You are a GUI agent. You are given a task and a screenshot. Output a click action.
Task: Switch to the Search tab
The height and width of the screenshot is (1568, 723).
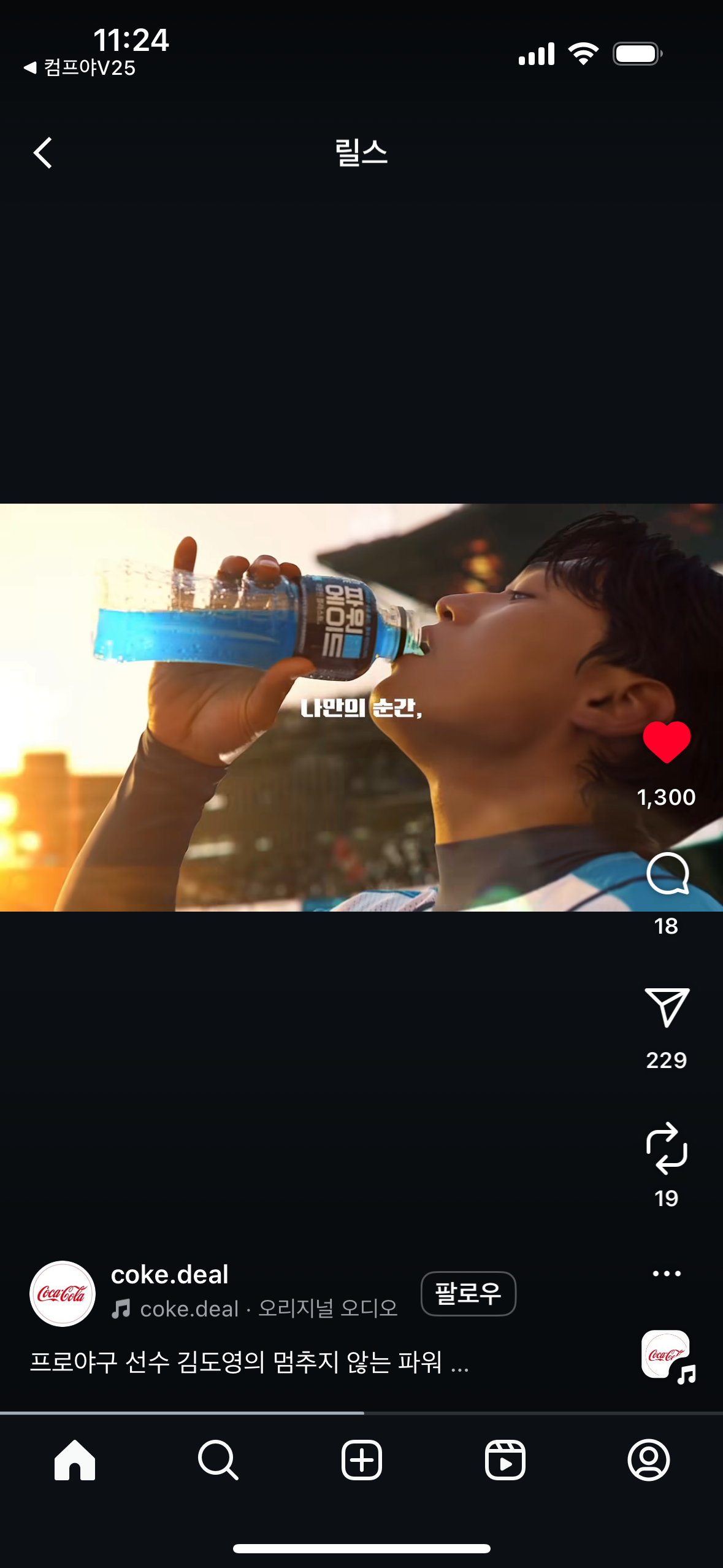click(218, 1461)
